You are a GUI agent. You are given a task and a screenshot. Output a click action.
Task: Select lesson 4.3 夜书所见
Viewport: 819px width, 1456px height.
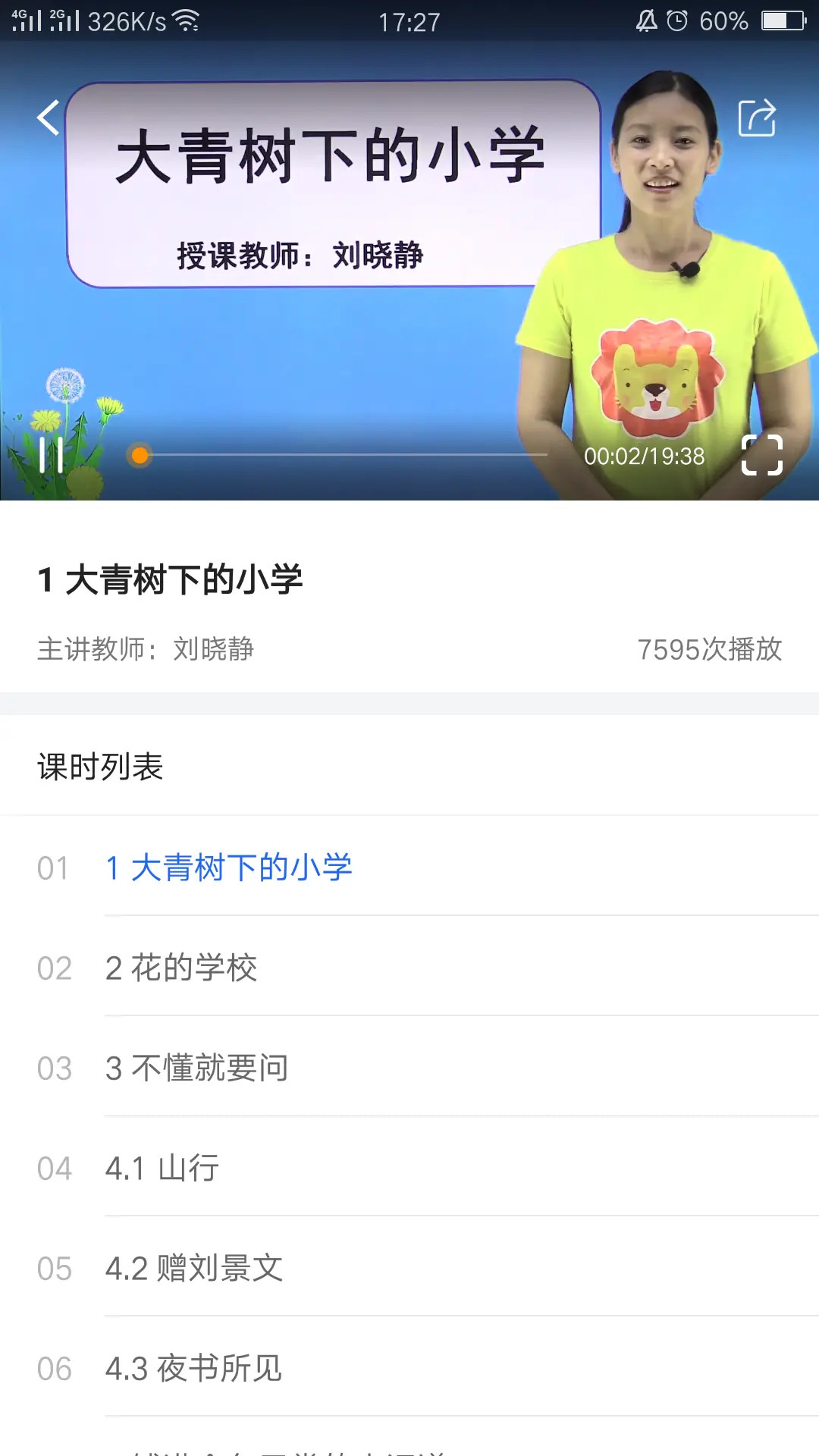[x=193, y=1369]
